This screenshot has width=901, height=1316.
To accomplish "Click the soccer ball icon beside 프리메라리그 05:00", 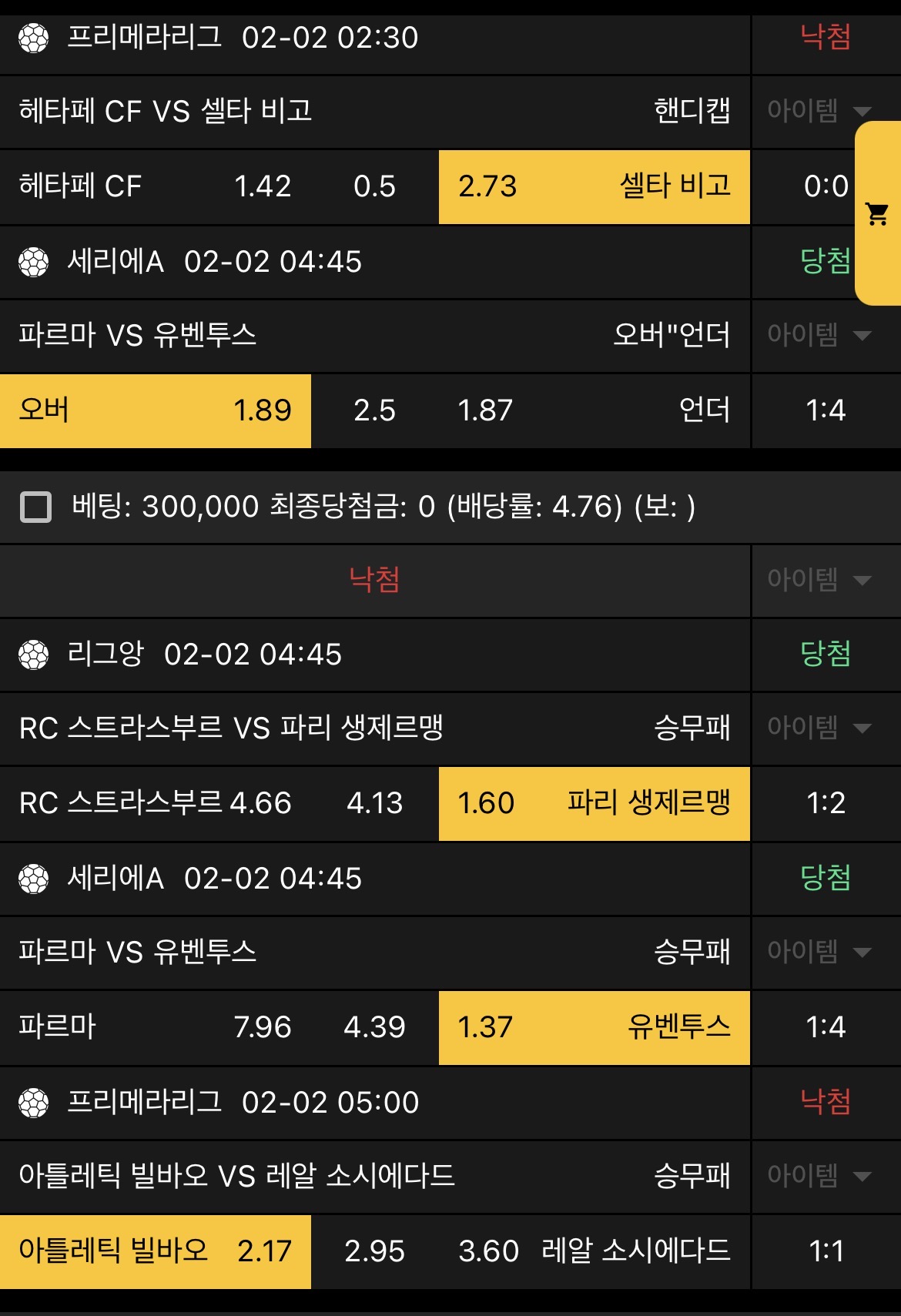I will point(32,1103).
